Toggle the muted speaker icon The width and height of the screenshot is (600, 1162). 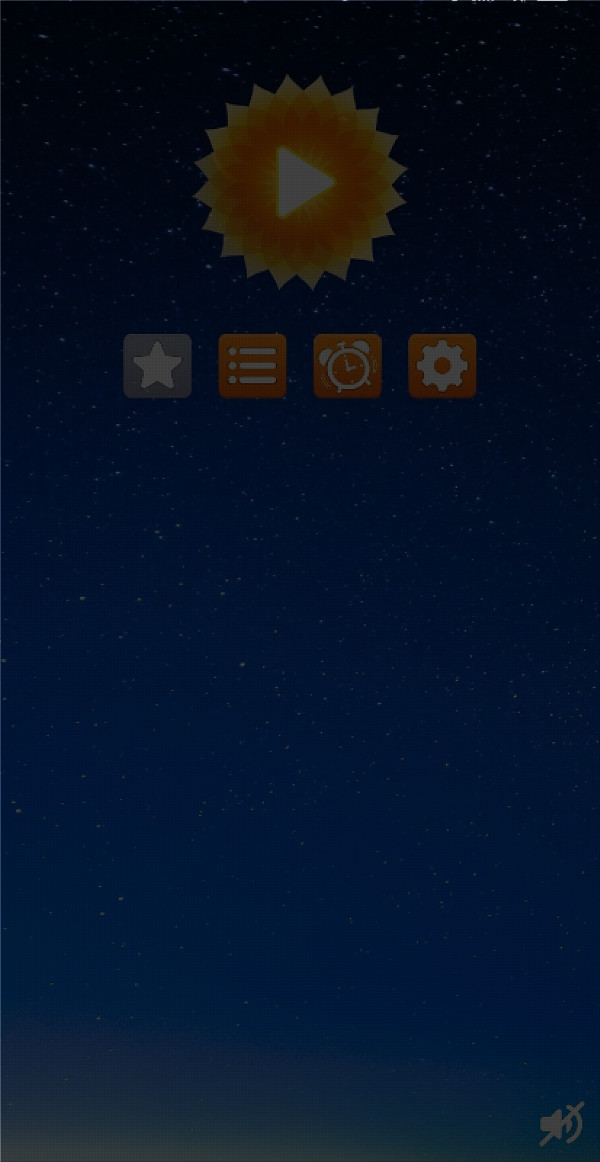pos(561,1124)
